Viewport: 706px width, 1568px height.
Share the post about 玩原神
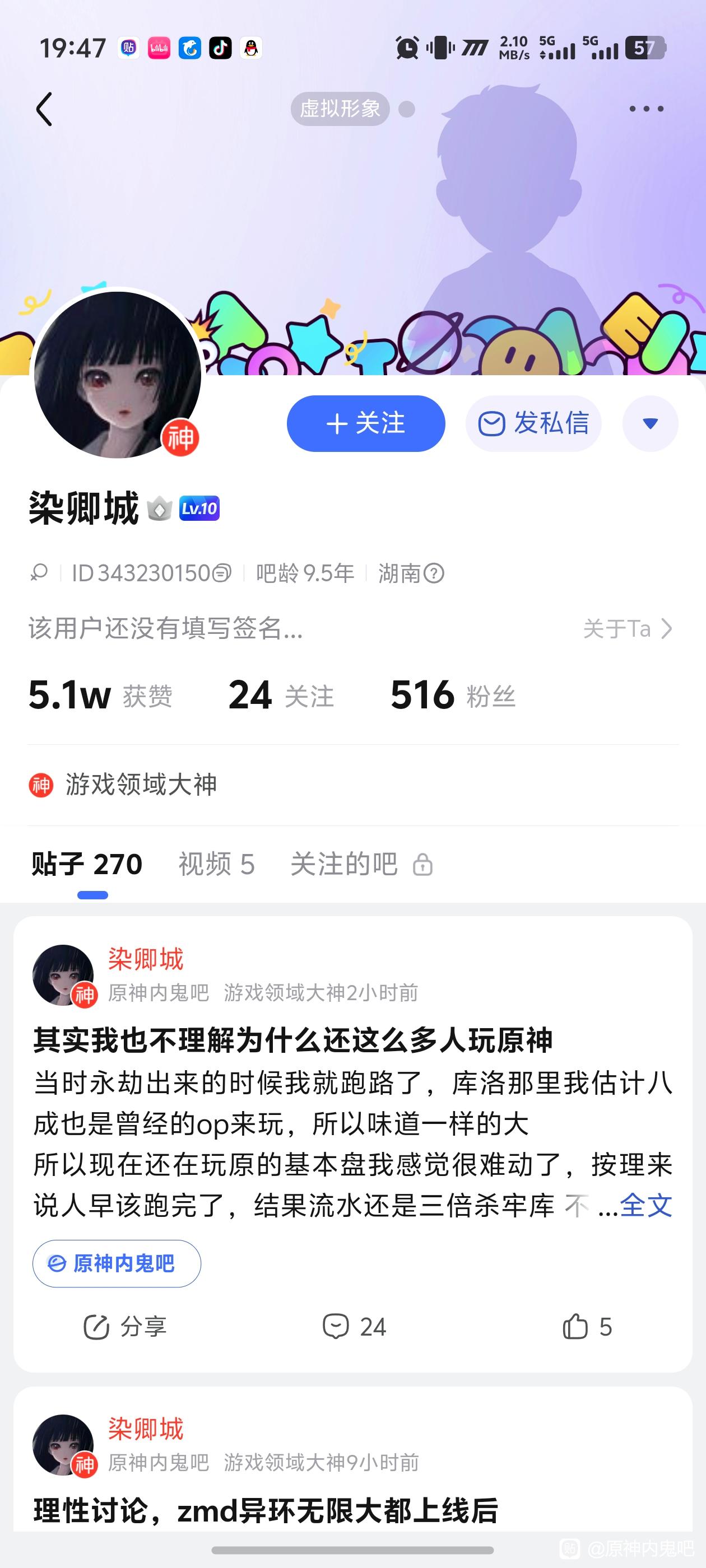click(x=125, y=1327)
